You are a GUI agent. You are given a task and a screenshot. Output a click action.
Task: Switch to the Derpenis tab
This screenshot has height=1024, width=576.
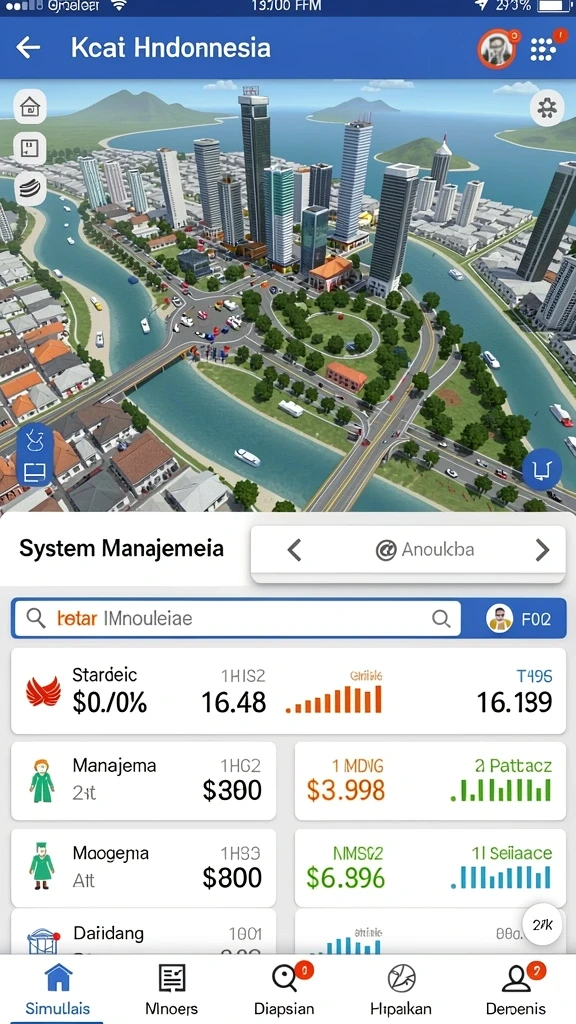tap(516, 989)
